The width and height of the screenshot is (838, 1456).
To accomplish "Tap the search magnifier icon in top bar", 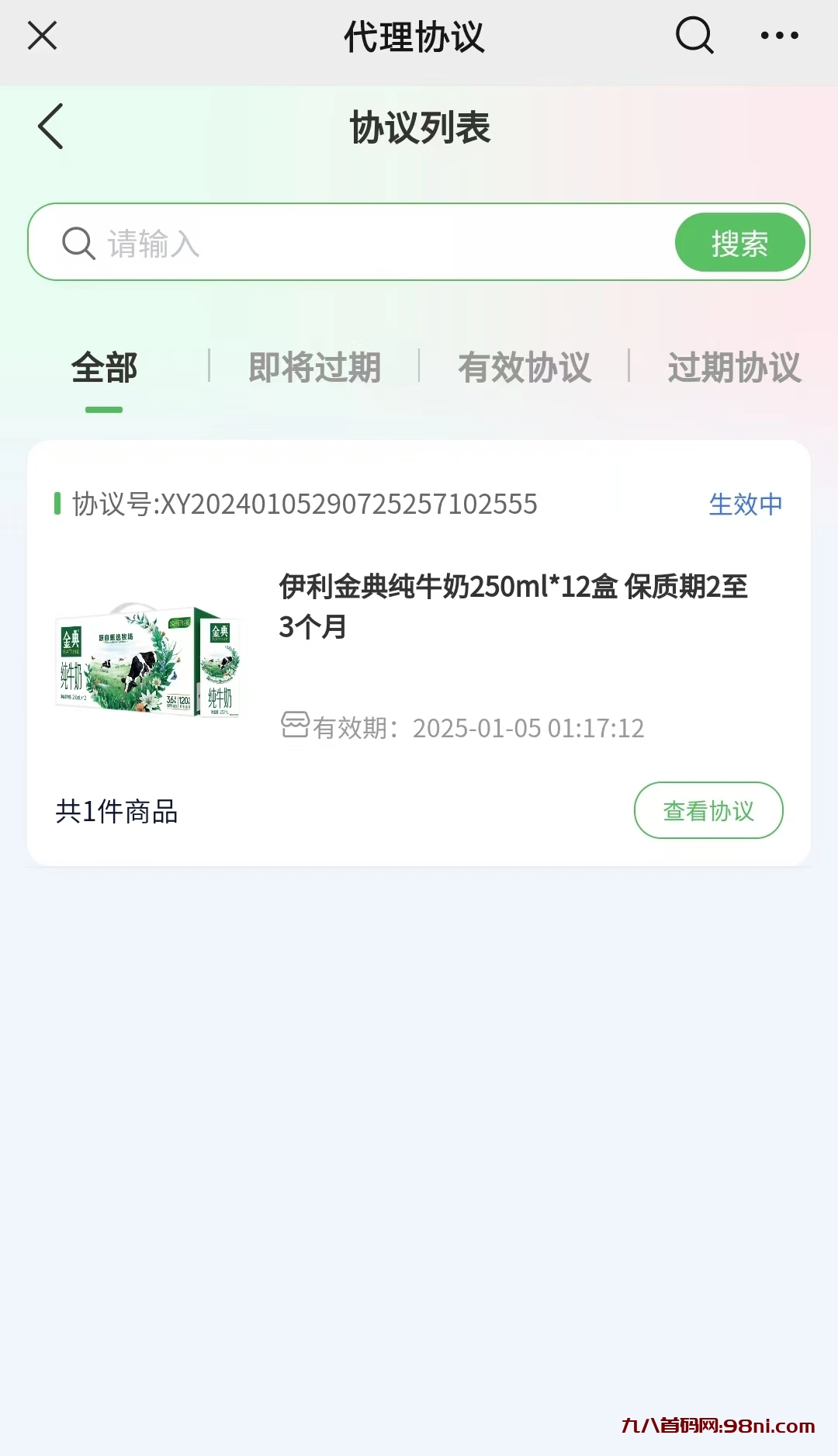I will click(693, 36).
